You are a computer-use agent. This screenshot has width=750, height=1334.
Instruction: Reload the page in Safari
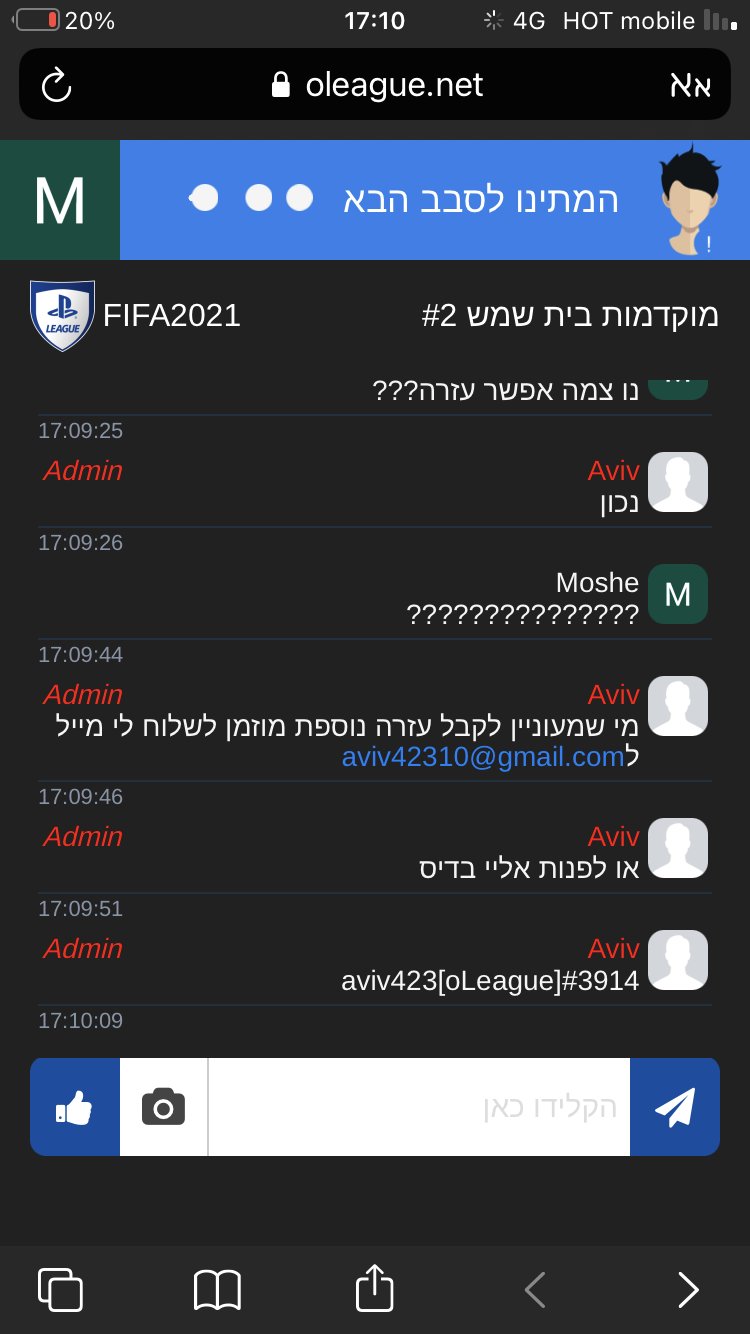click(x=57, y=86)
